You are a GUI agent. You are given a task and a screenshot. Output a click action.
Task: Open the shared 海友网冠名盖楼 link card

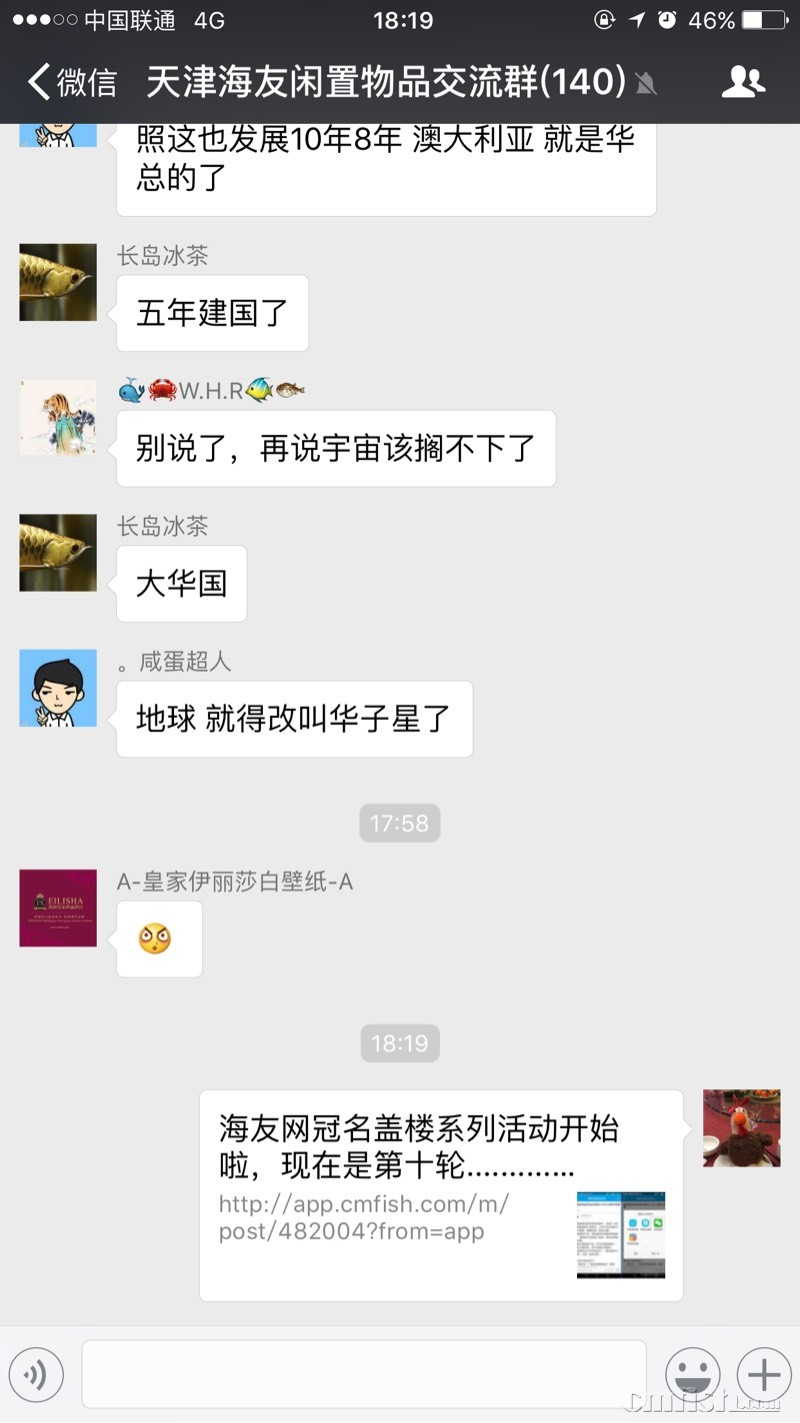click(440, 1195)
